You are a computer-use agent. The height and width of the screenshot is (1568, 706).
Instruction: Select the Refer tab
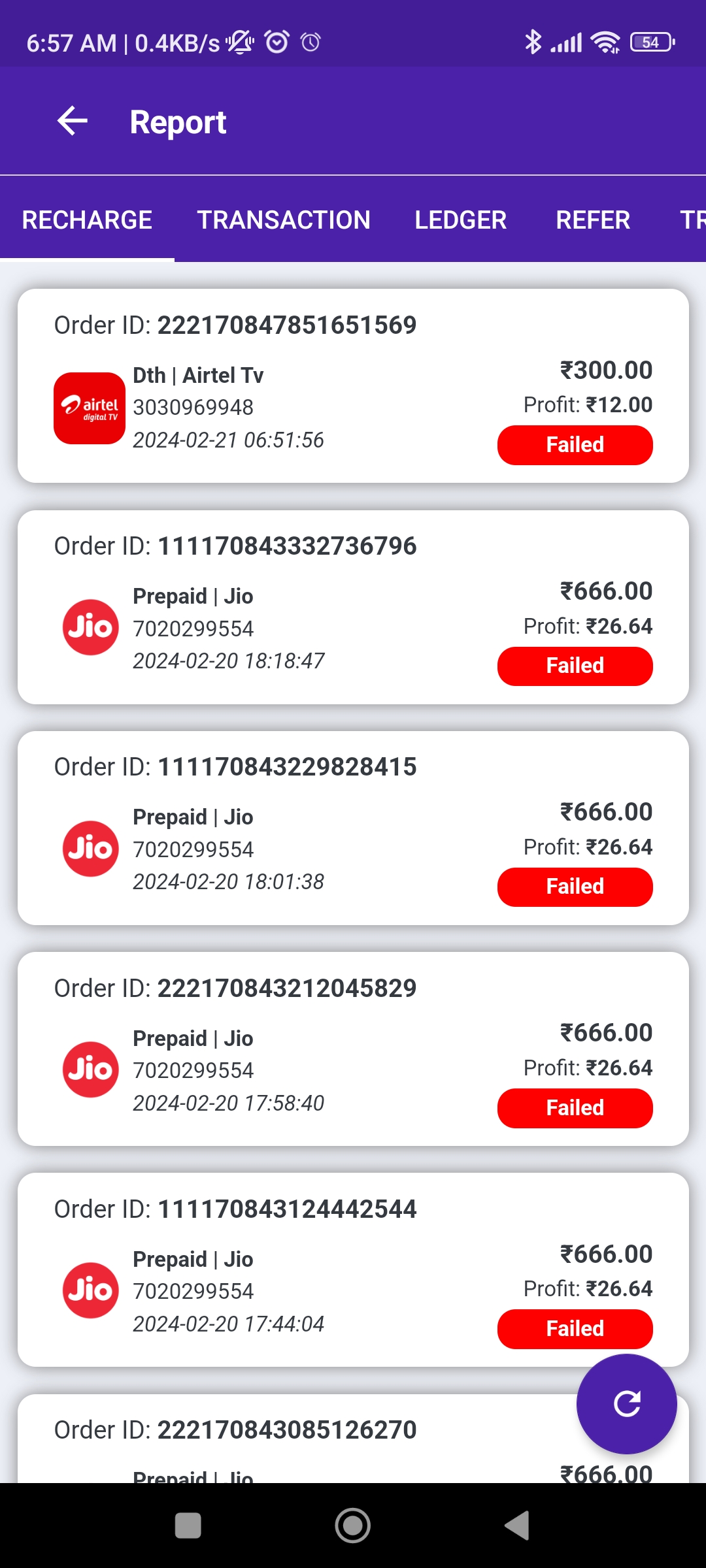point(592,220)
